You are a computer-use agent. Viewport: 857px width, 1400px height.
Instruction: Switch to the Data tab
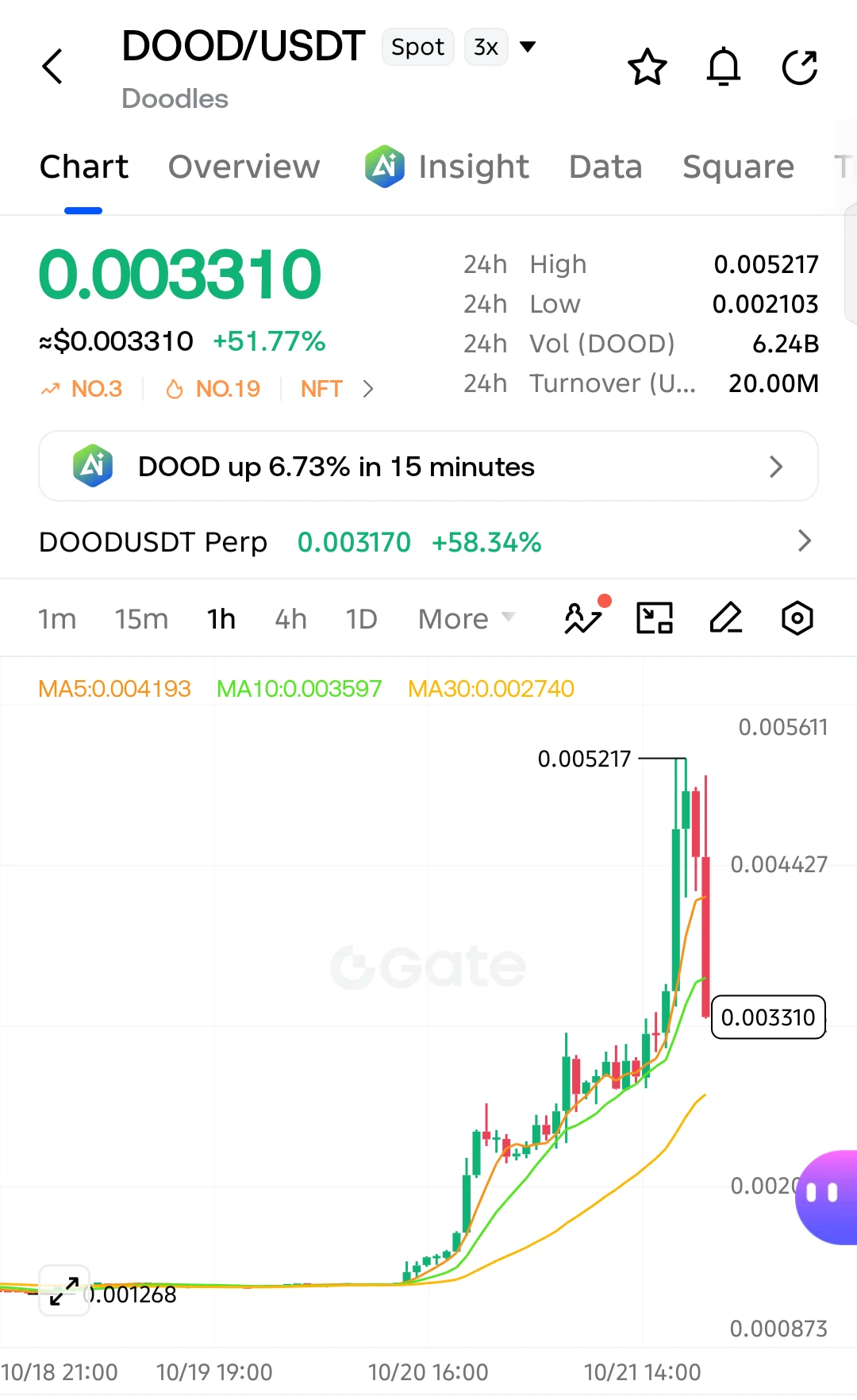click(605, 167)
